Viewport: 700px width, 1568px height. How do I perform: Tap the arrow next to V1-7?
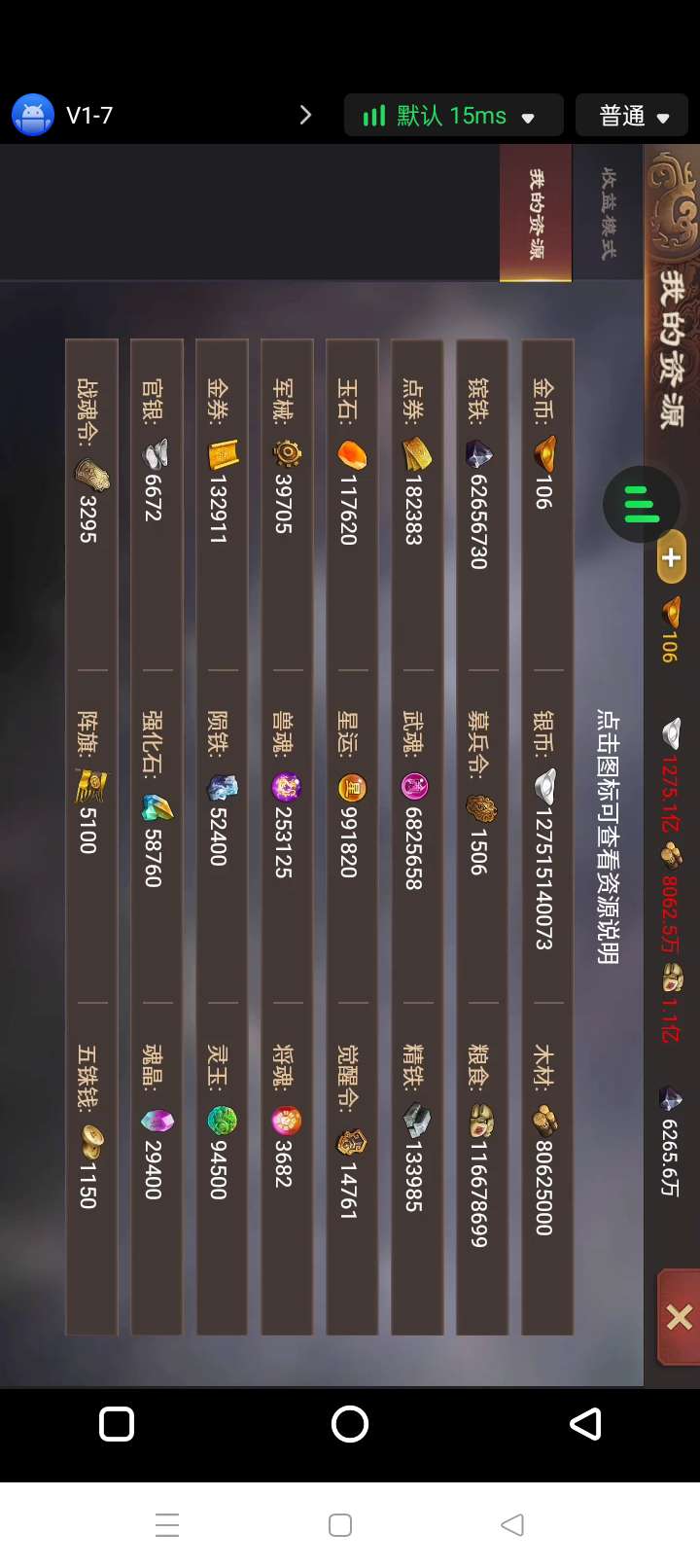click(x=306, y=116)
